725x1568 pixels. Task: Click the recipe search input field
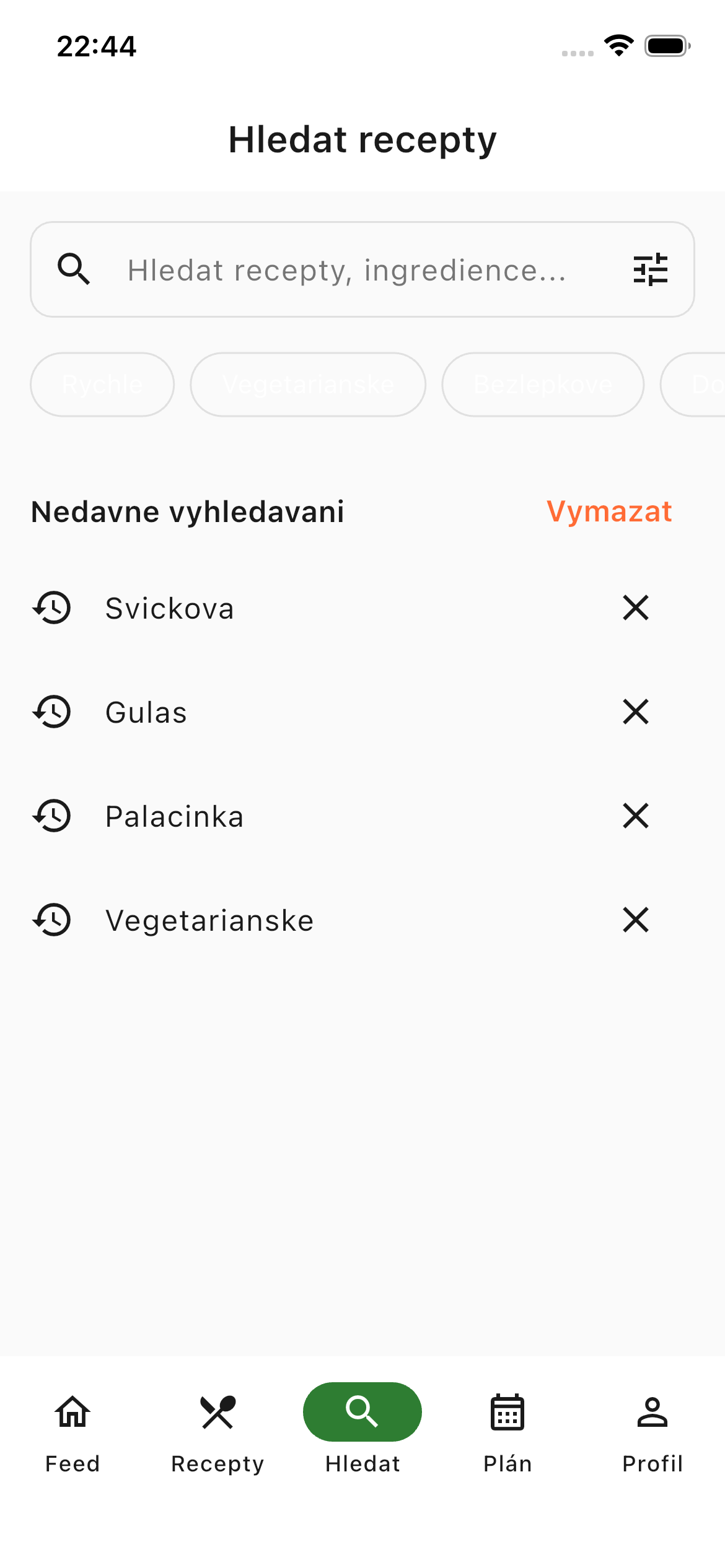pyautogui.click(x=347, y=269)
